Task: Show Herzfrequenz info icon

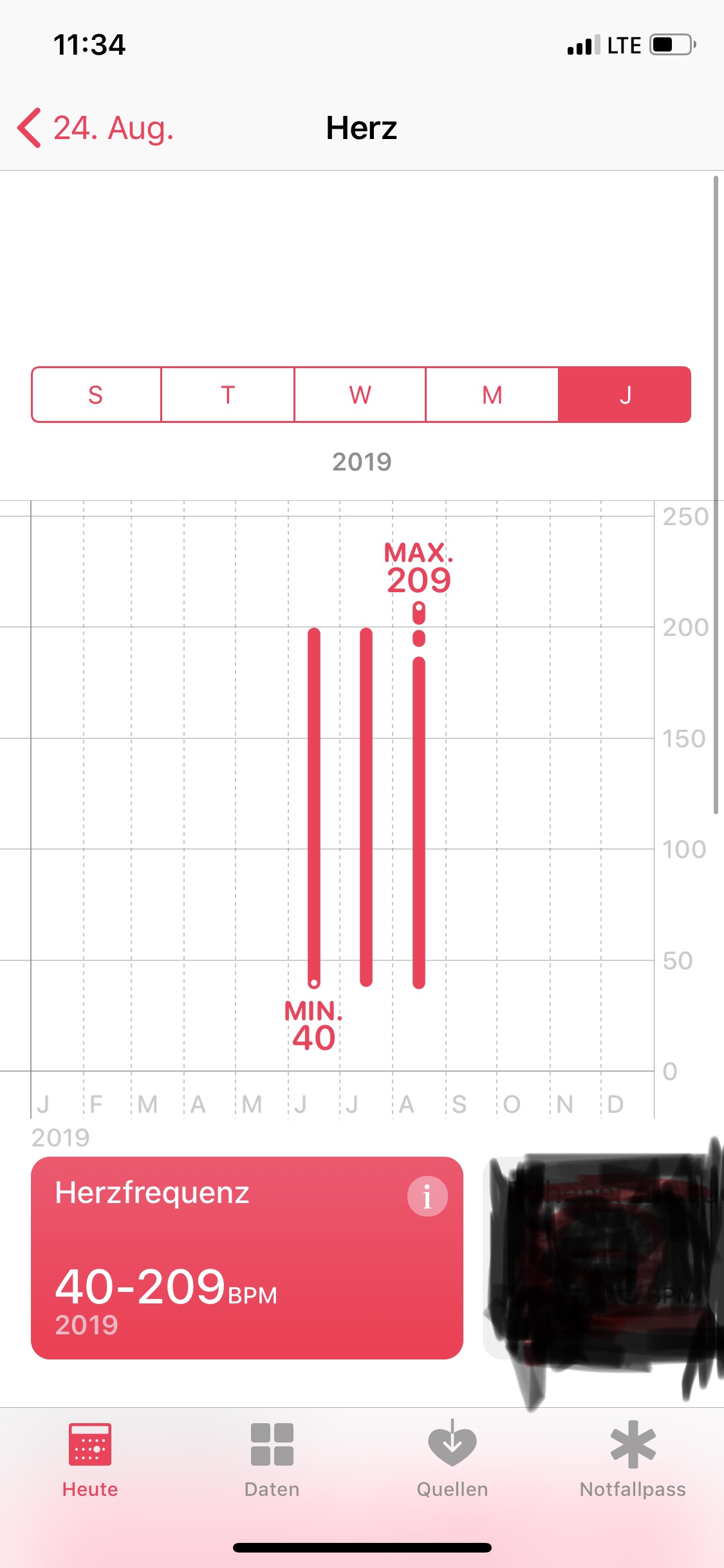Action: (x=427, y=1197)
